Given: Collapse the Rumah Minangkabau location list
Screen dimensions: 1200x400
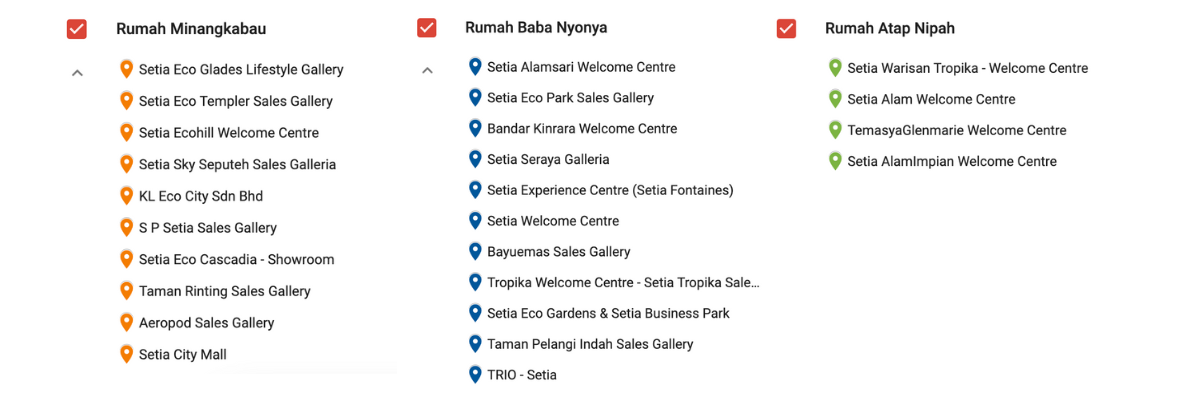Looking at the screenshot, I should coord(77,72).
